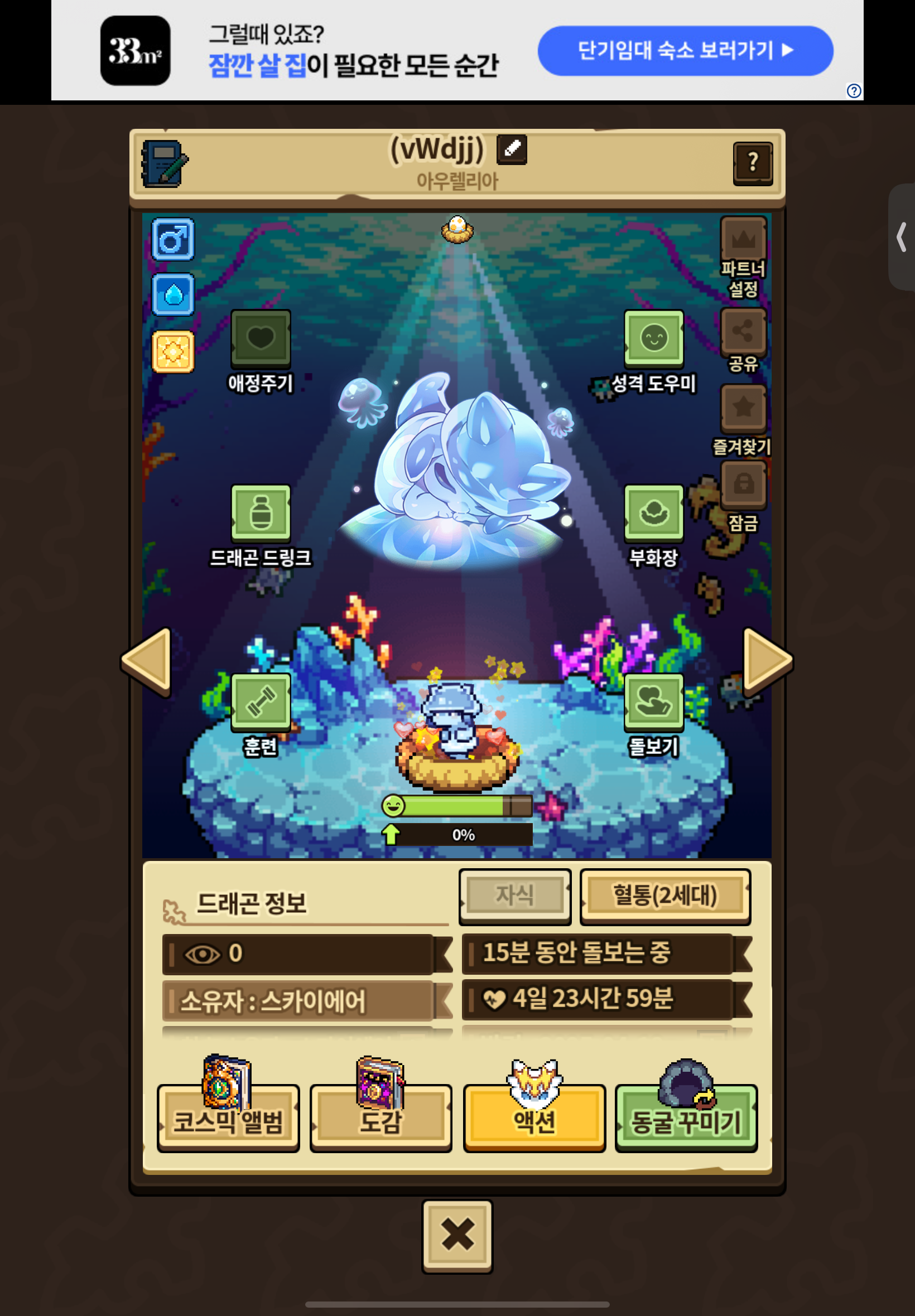Viewport: 915px width, 1316px height.
Task: Open the 코스믹 앨범 album
Action: pos(228,1119)
